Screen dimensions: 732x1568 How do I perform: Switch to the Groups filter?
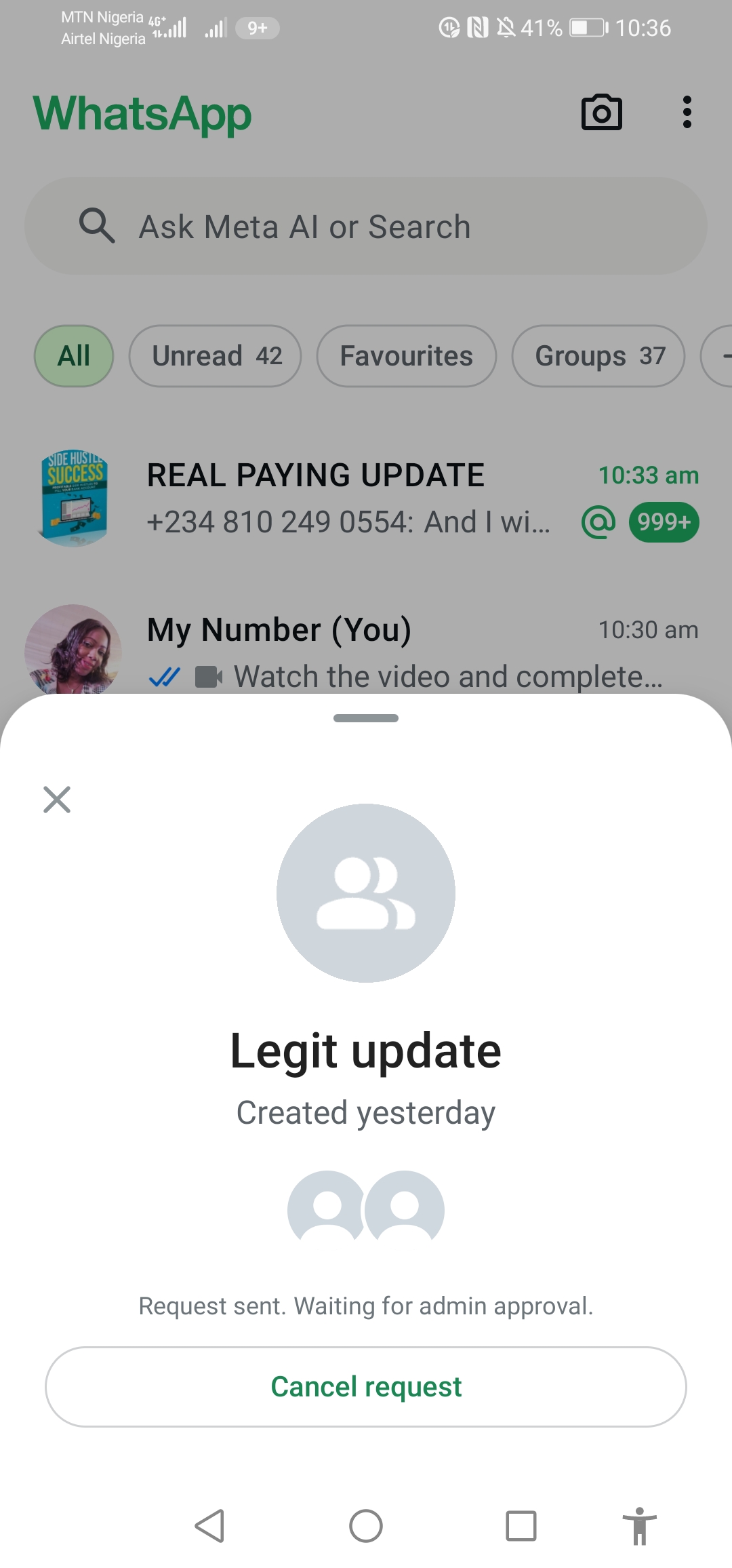click(598, 356)
